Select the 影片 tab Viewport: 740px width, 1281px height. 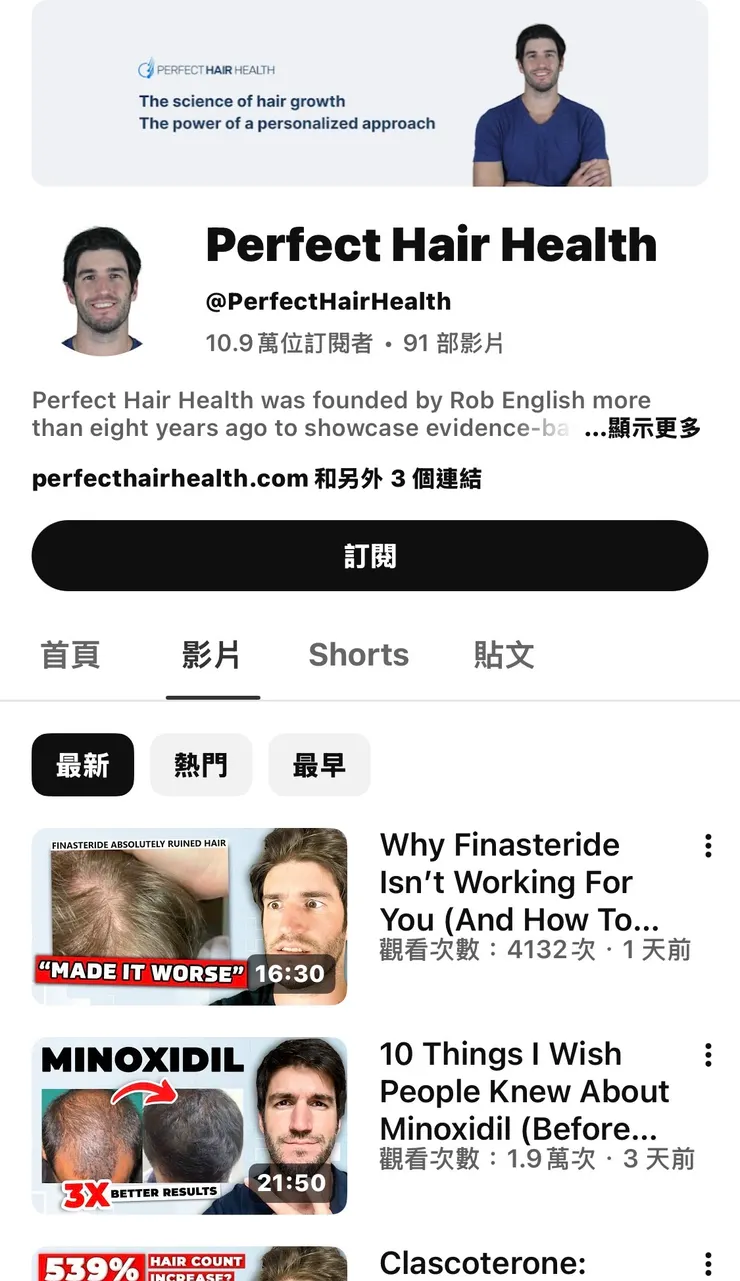pos(212,655)
